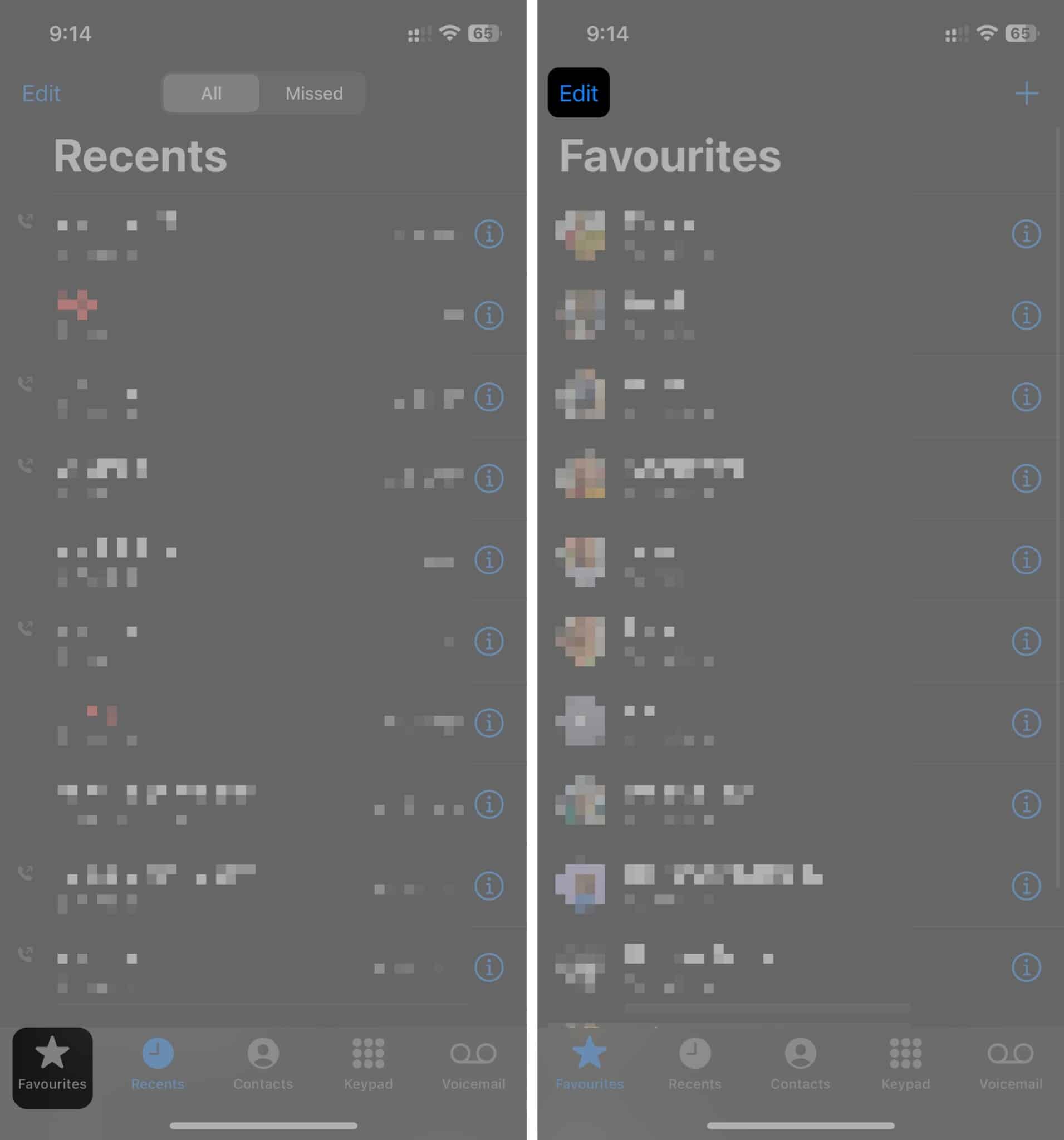Open the highlighted Favourites tab on the Recents screen

[x=52, y=1067]
